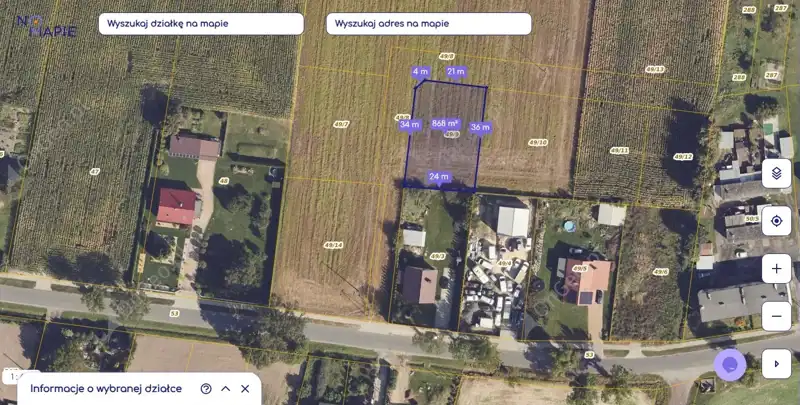Screen dimensions: 800x405
Task: Expand the side panel arrow button
Action: (776, 364)
